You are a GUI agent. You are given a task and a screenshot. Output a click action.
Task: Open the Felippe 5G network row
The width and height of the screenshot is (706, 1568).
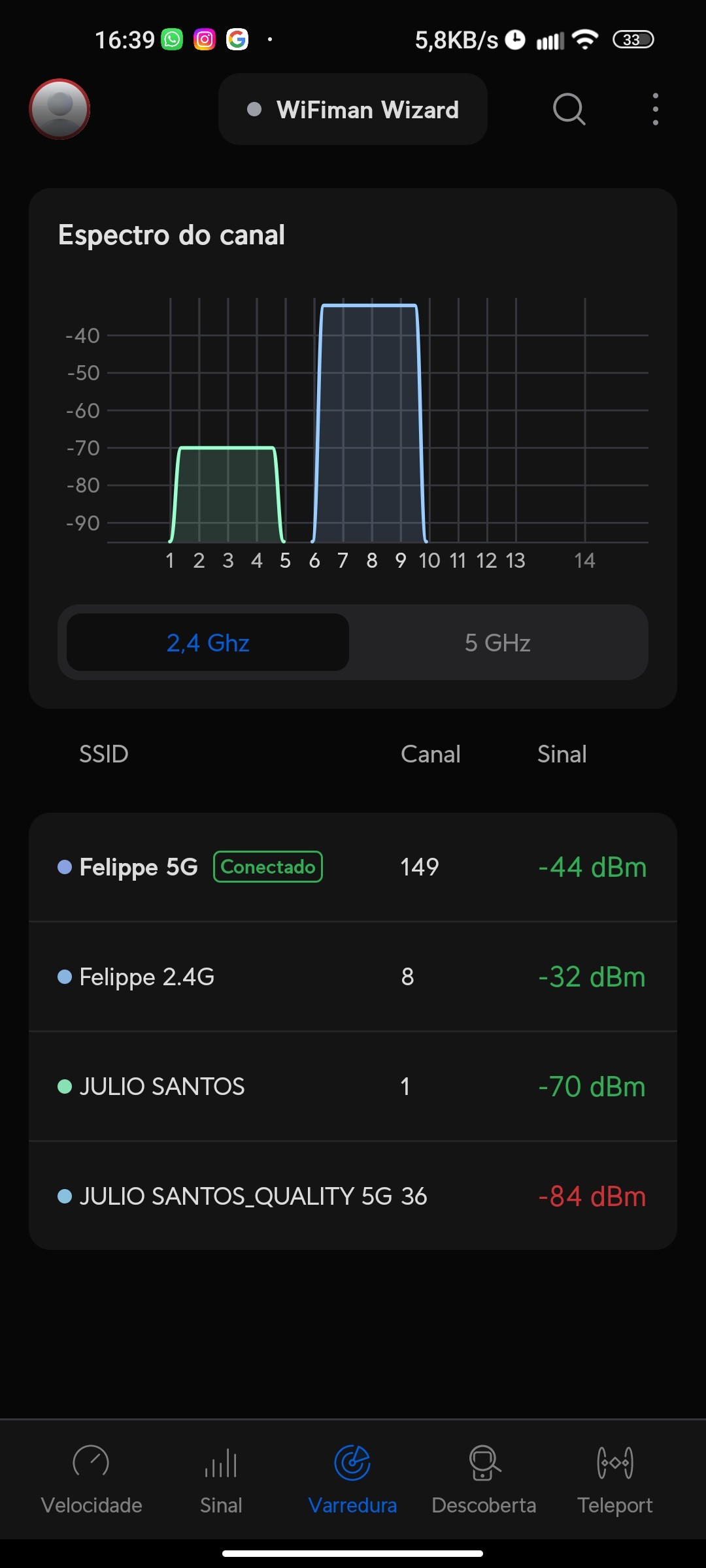[353, 868]
